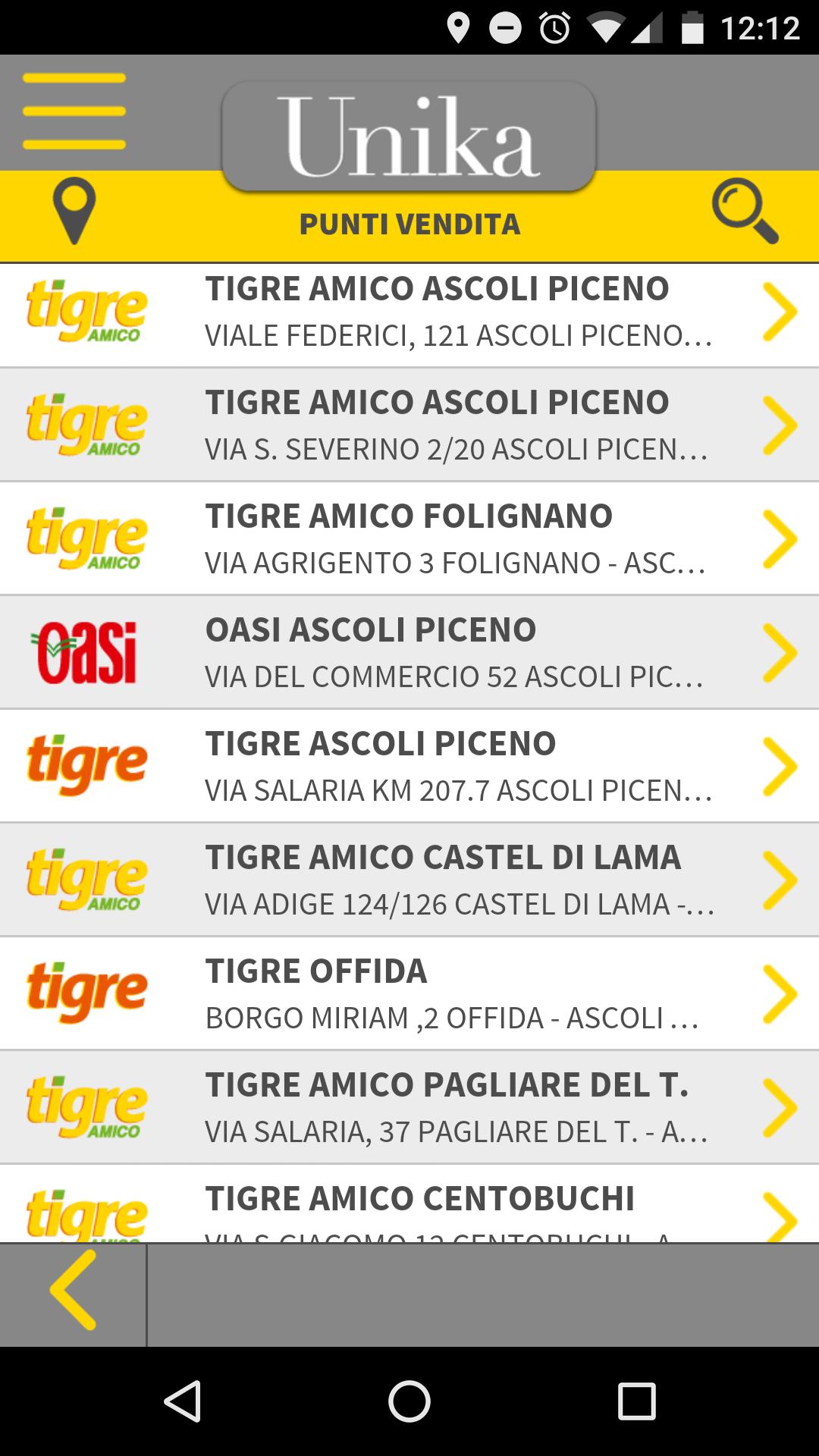
Task: Open the hamburger menu
Action: tap(74, 111)
